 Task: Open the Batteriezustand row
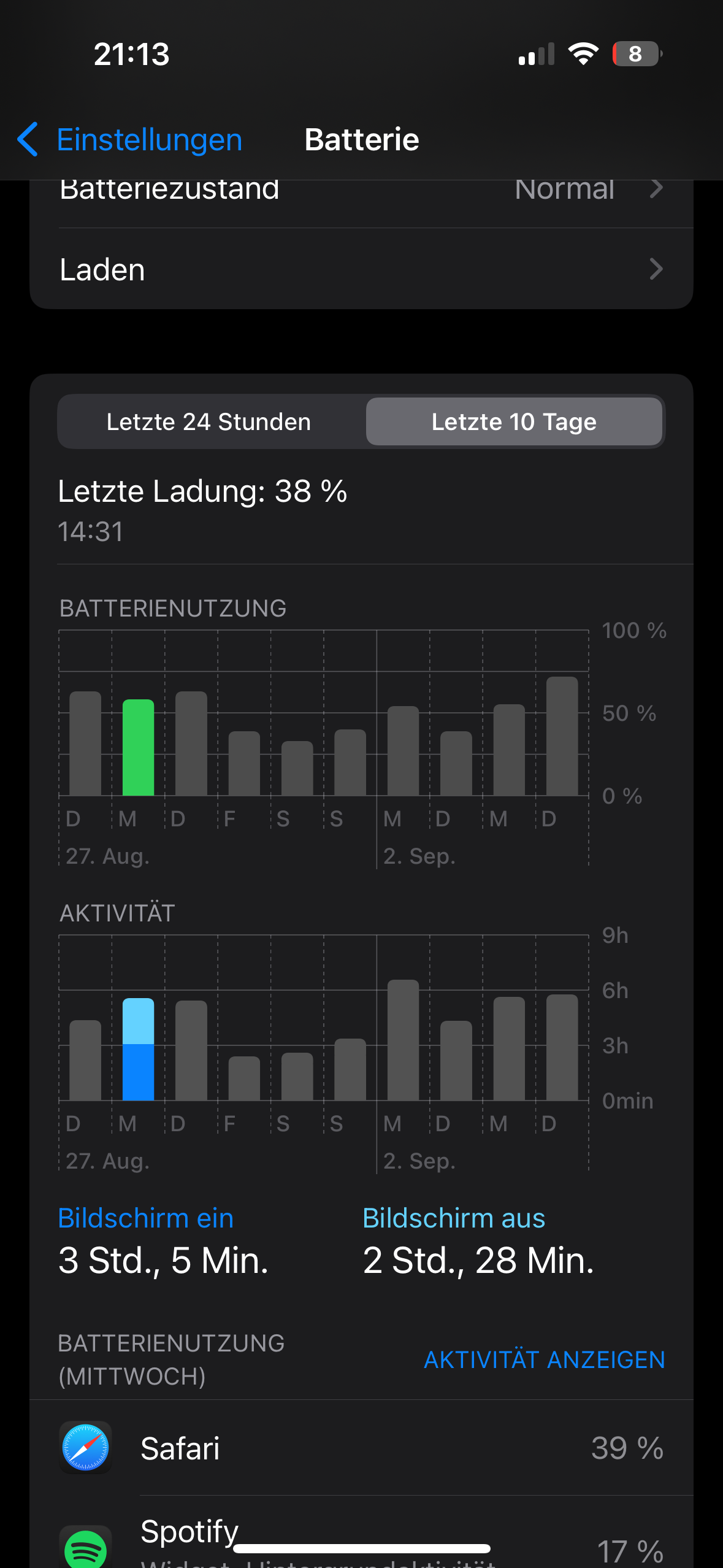(x=361, y=191)
